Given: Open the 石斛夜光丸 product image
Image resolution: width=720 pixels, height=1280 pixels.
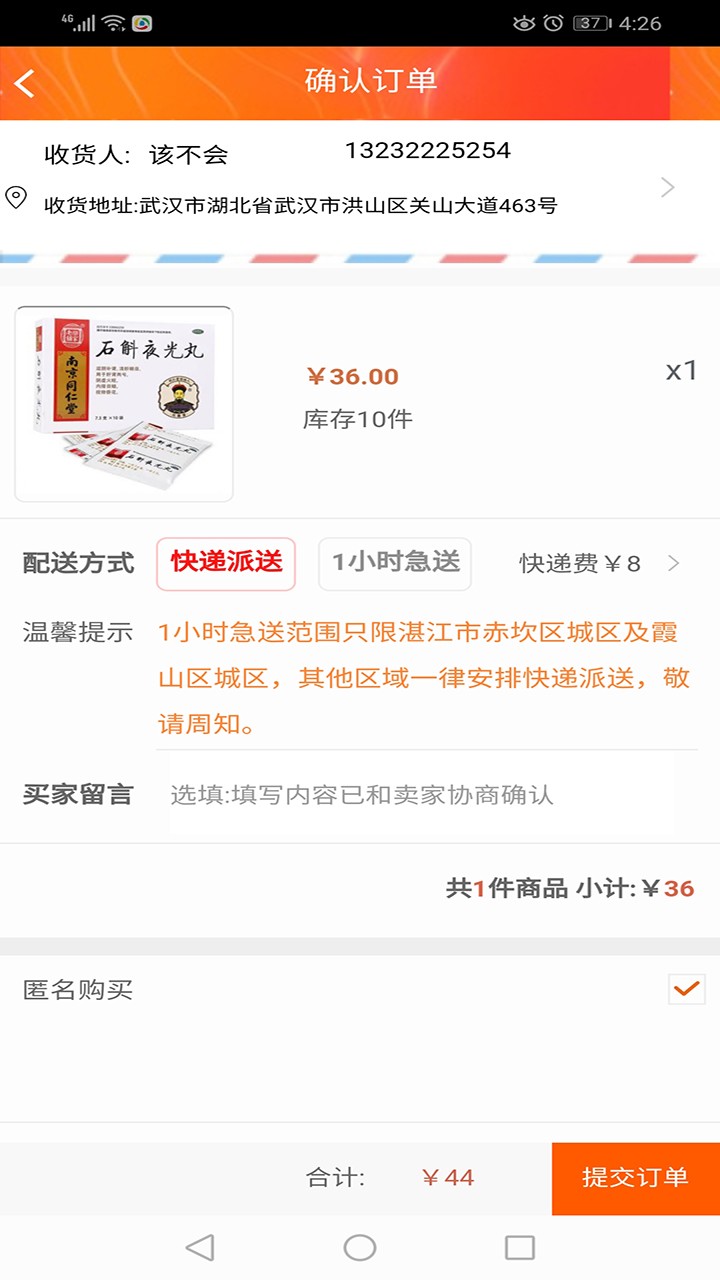Looking at the screenshot, I should click(124, 403).
